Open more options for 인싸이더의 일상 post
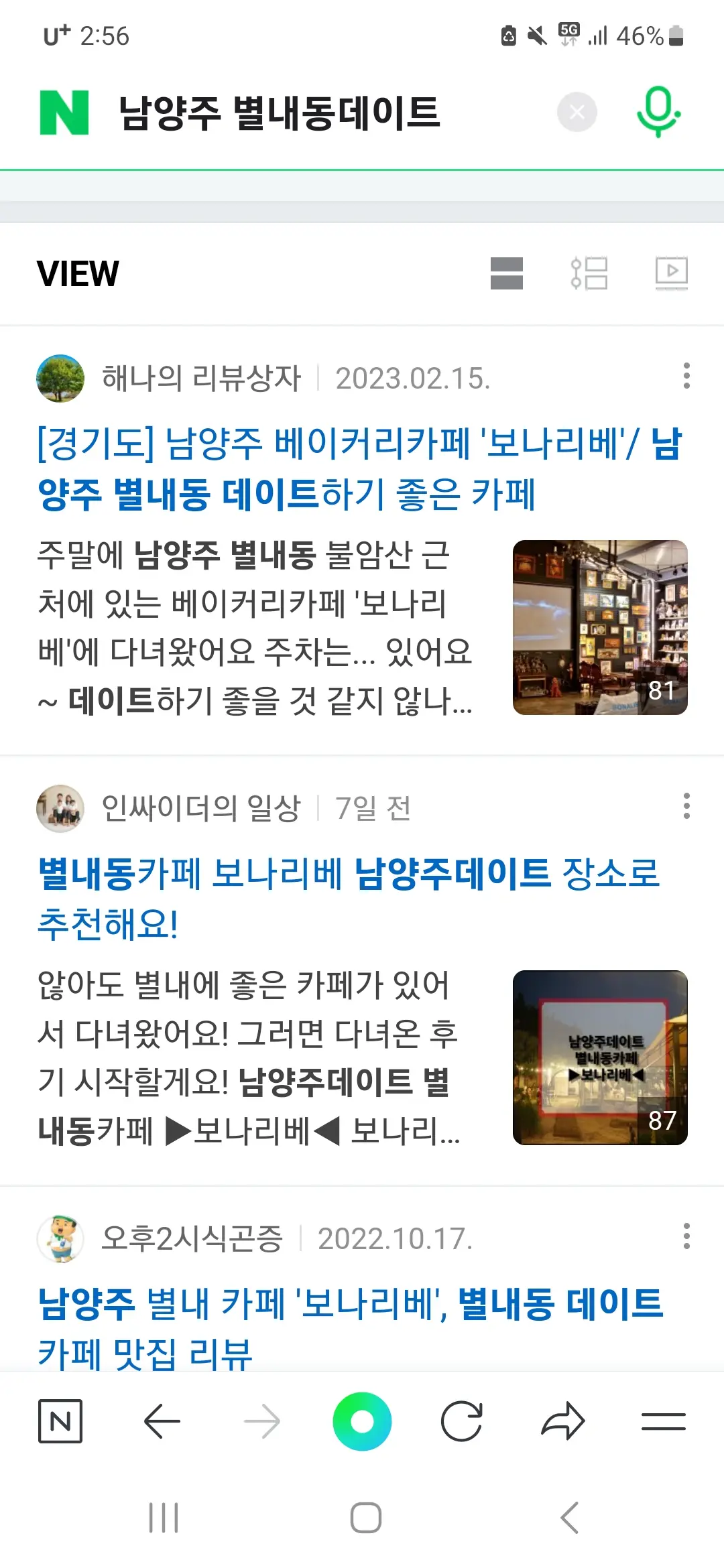This screenshot has height=1568, width=724. [686, 806]
